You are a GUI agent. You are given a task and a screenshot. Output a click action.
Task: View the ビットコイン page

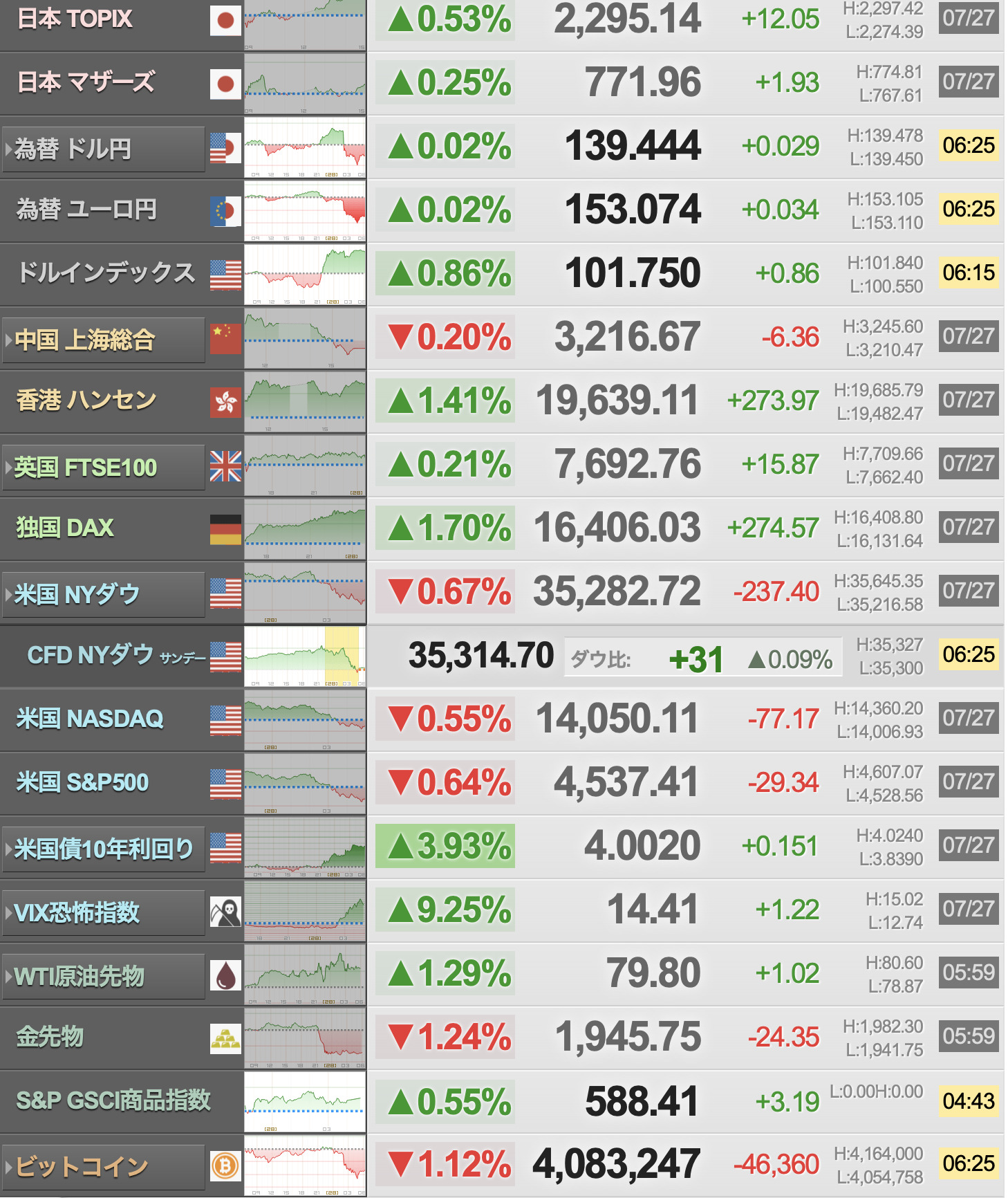[104, 1167]
